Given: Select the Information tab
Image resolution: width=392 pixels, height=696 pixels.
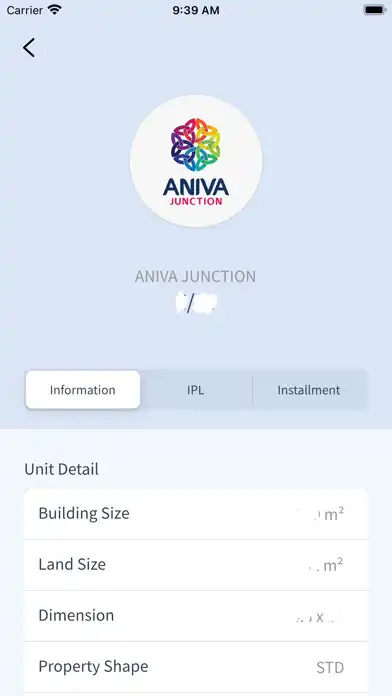Looking at the screenshot, I should (83, 390).
